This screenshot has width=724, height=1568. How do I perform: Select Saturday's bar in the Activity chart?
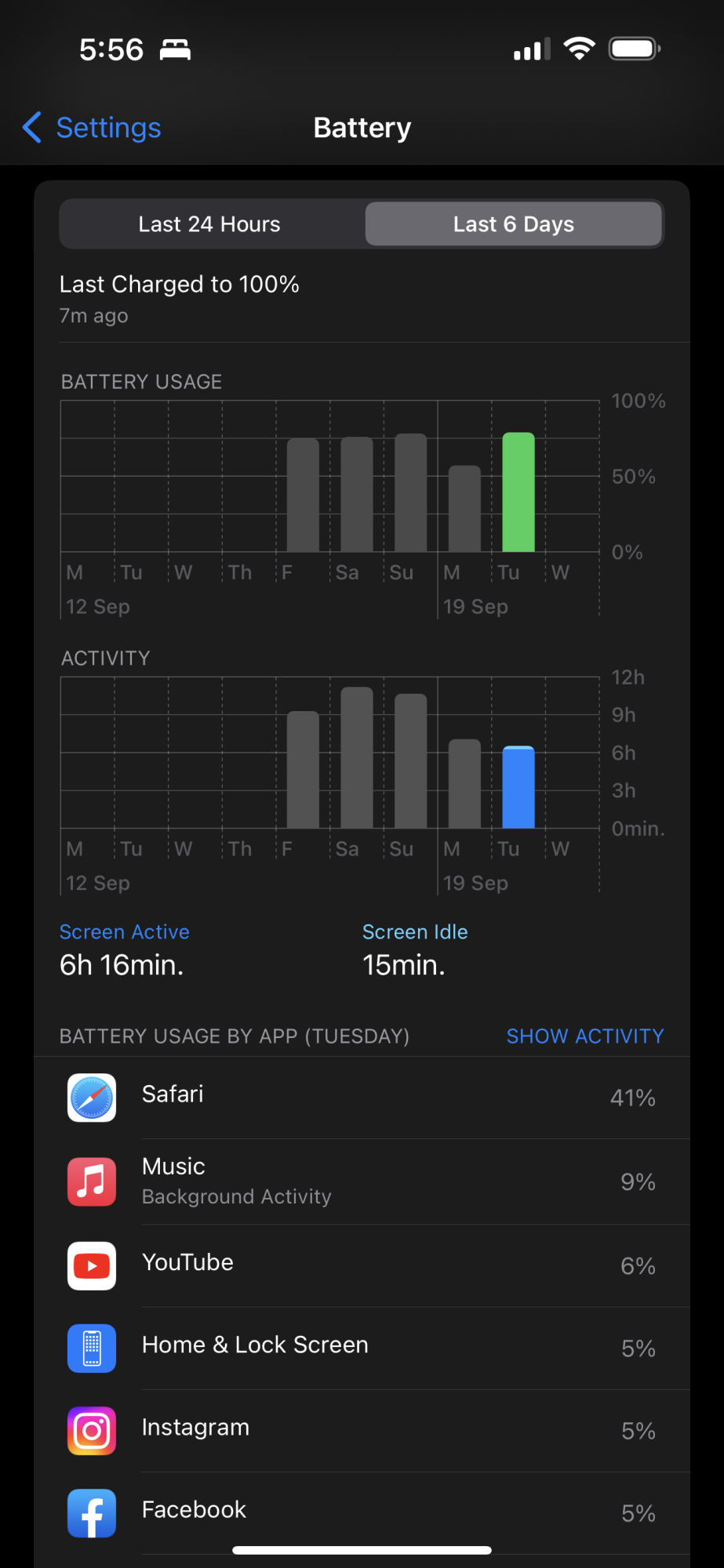(357, 757)
